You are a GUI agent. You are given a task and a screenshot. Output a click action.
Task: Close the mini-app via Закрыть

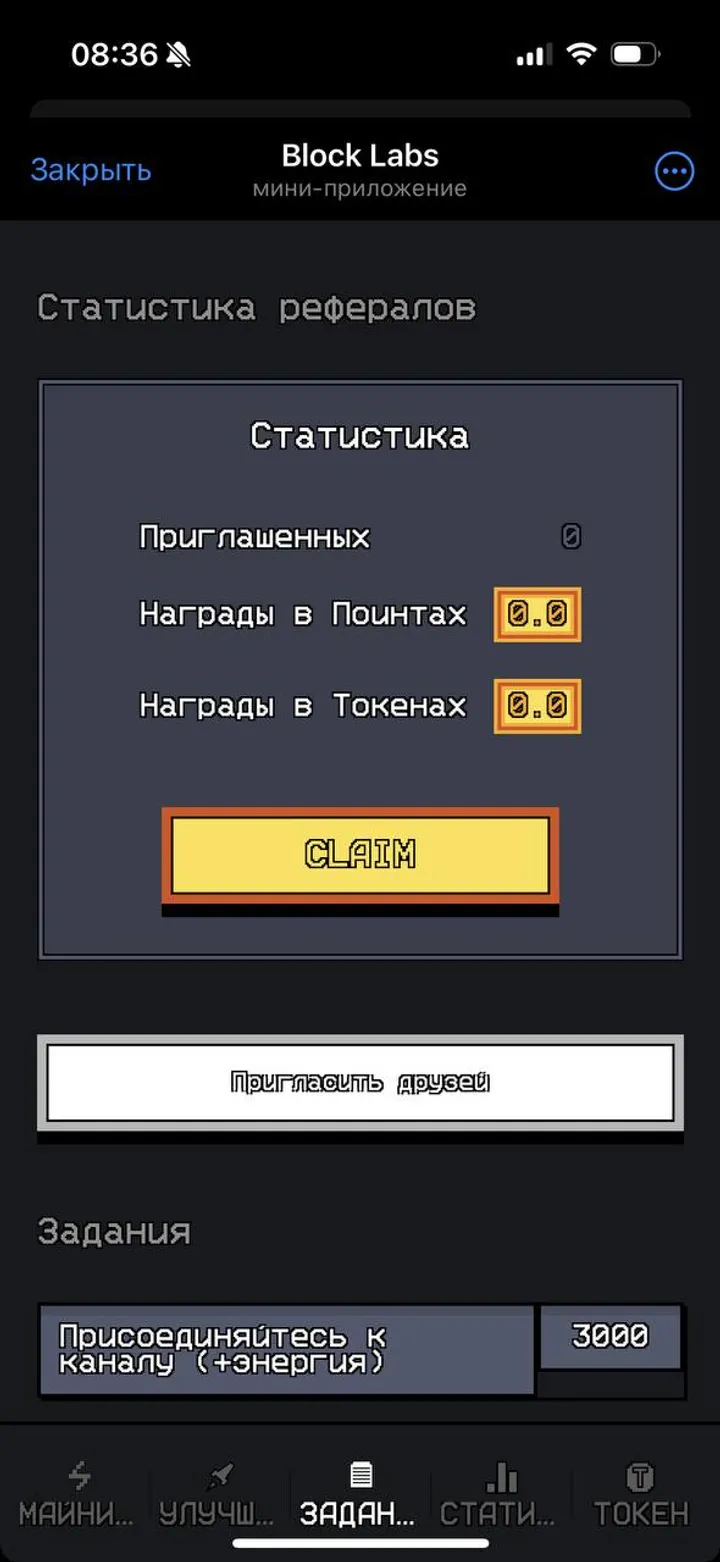(91, 171)
